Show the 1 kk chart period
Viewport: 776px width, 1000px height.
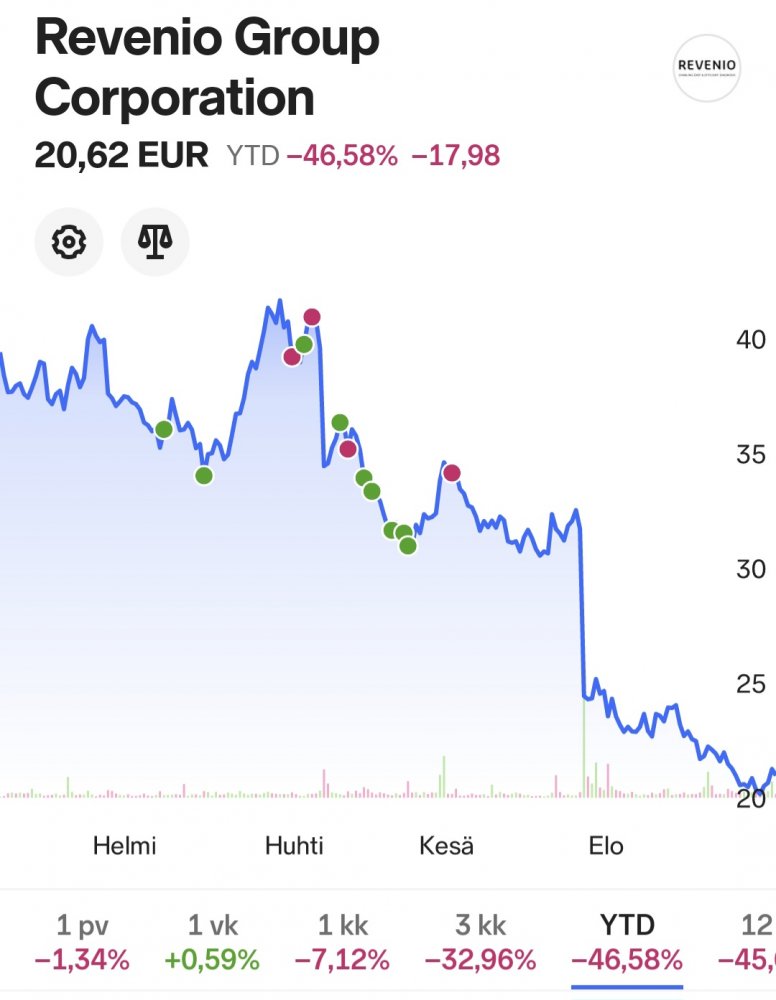pyautogui.click(x=342, y=943)
